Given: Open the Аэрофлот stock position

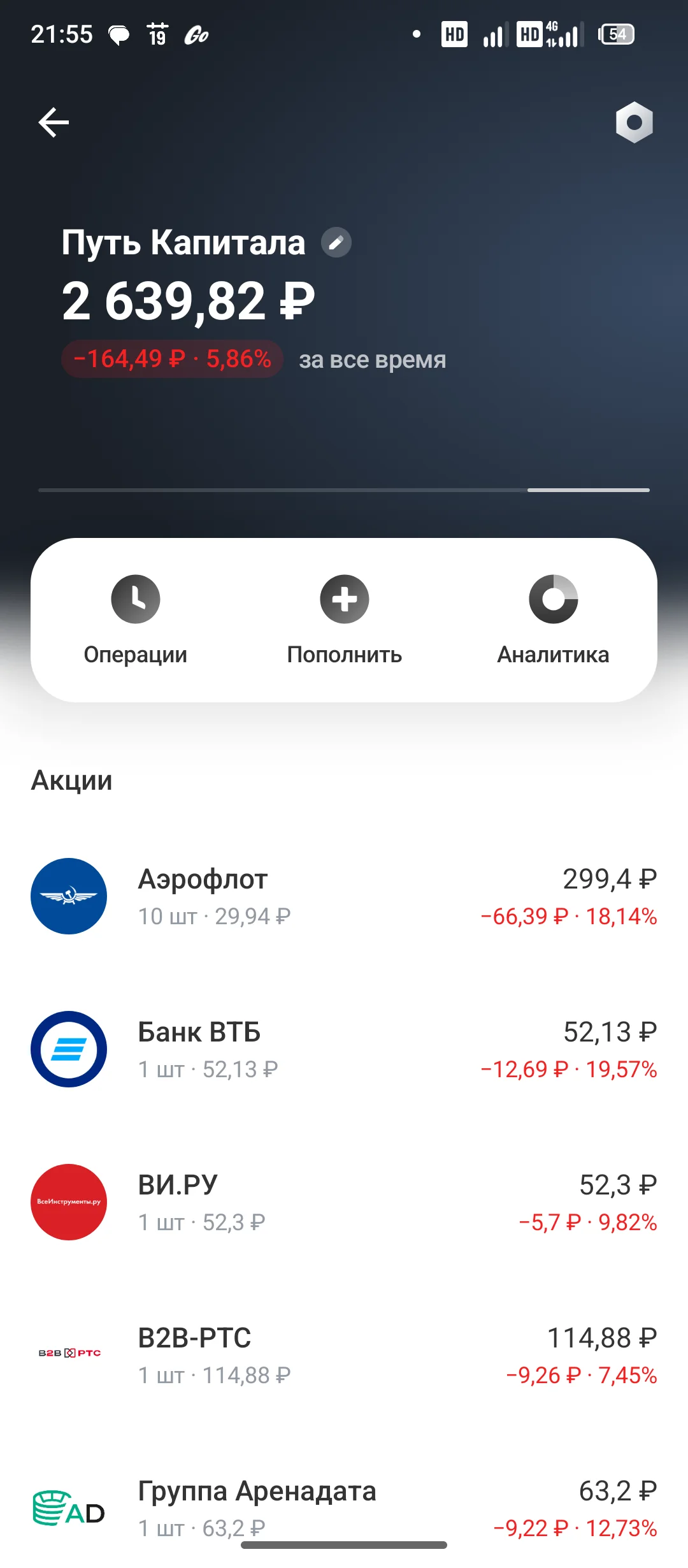Looking at the screenshot, I should pyautogui.click(x=344, y=896).
